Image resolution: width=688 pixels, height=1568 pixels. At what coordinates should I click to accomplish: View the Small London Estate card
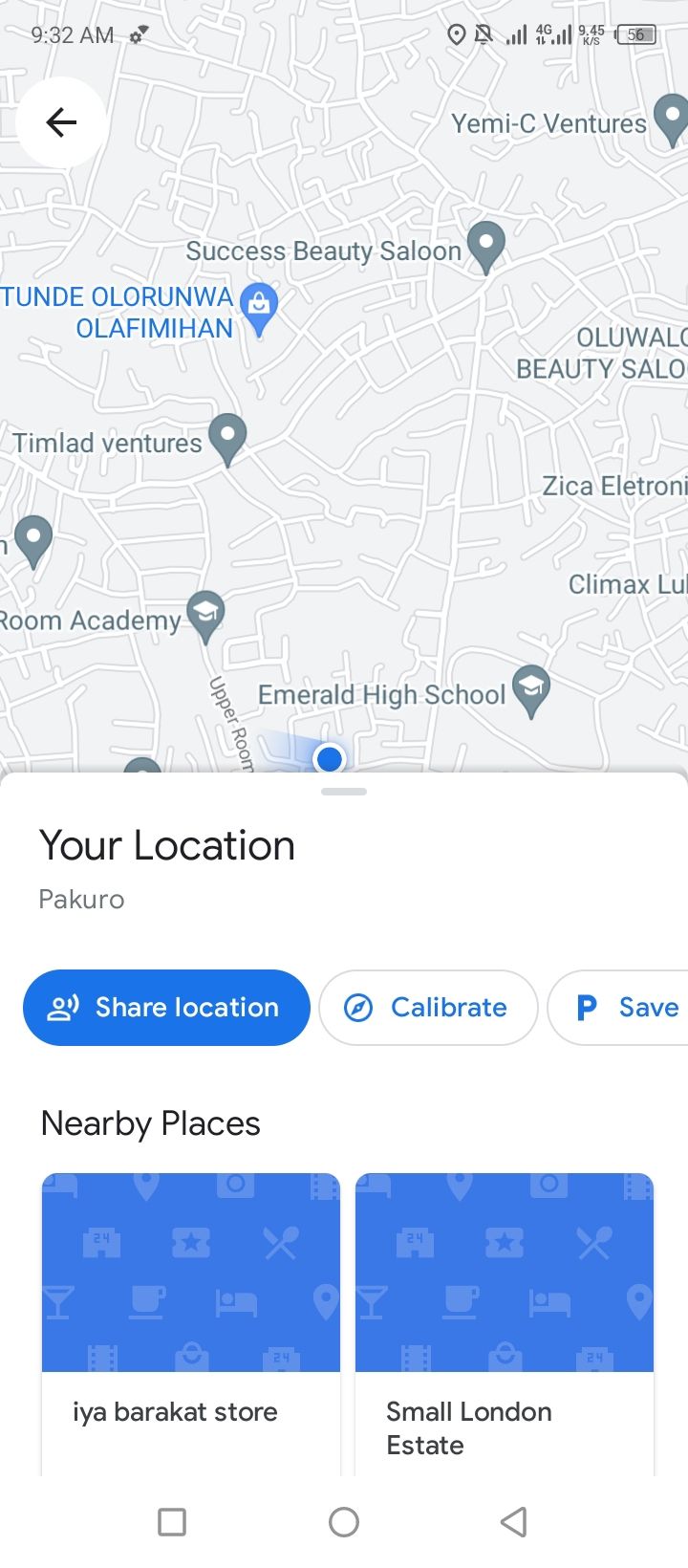(x=504, y=1324)
